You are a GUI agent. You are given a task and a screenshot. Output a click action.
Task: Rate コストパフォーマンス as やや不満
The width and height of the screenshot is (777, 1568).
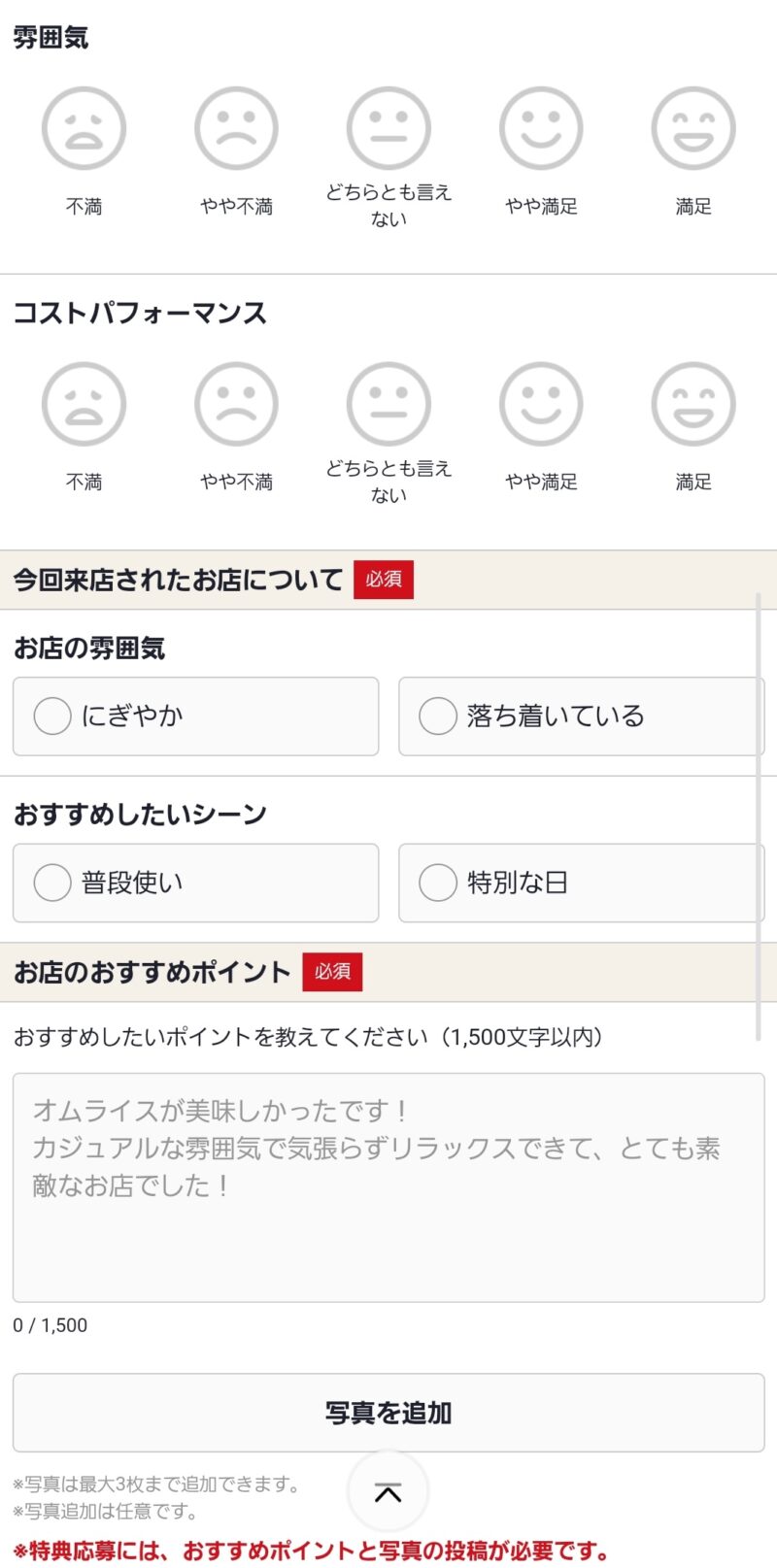[x=236, y=405]
